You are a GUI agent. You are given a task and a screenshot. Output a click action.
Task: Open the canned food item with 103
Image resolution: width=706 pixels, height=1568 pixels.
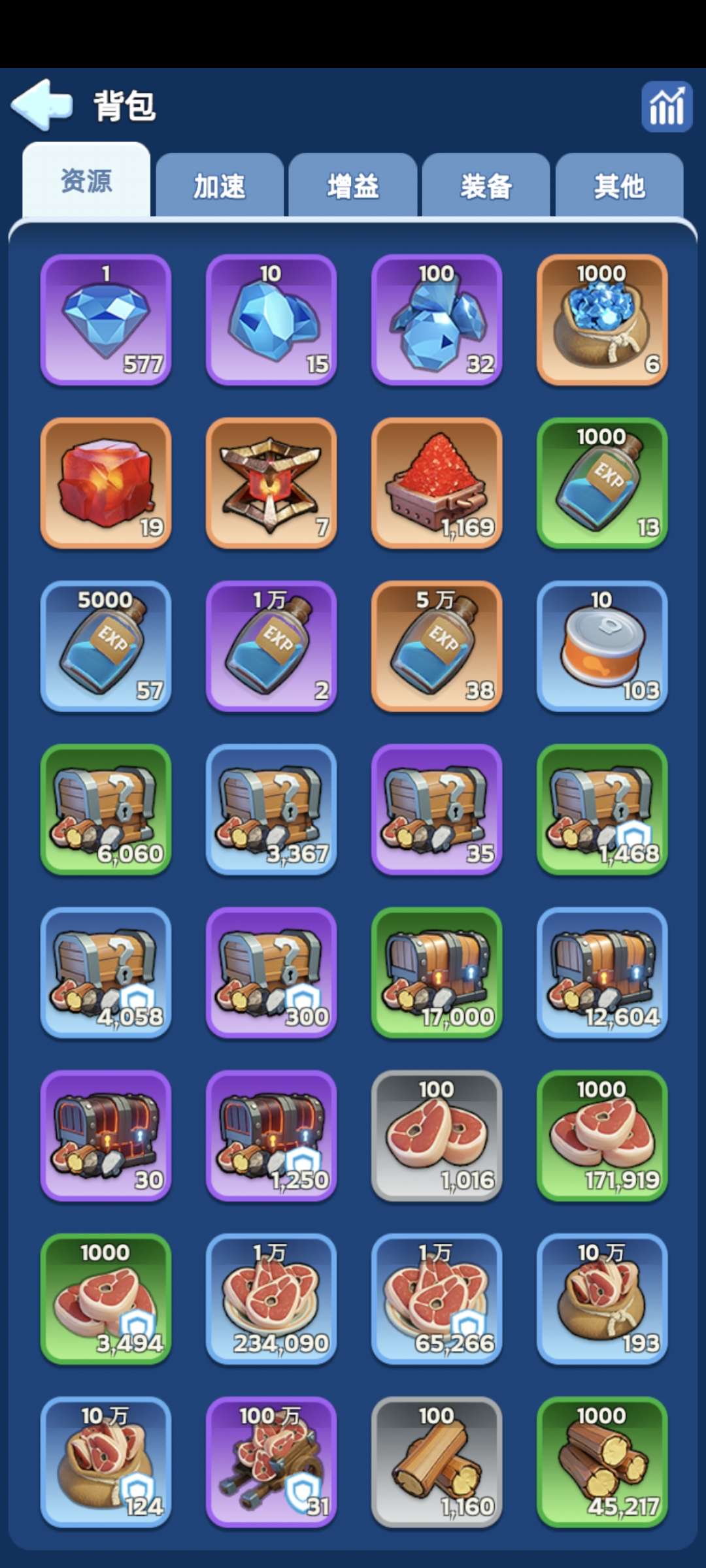(x=602, y=646)
